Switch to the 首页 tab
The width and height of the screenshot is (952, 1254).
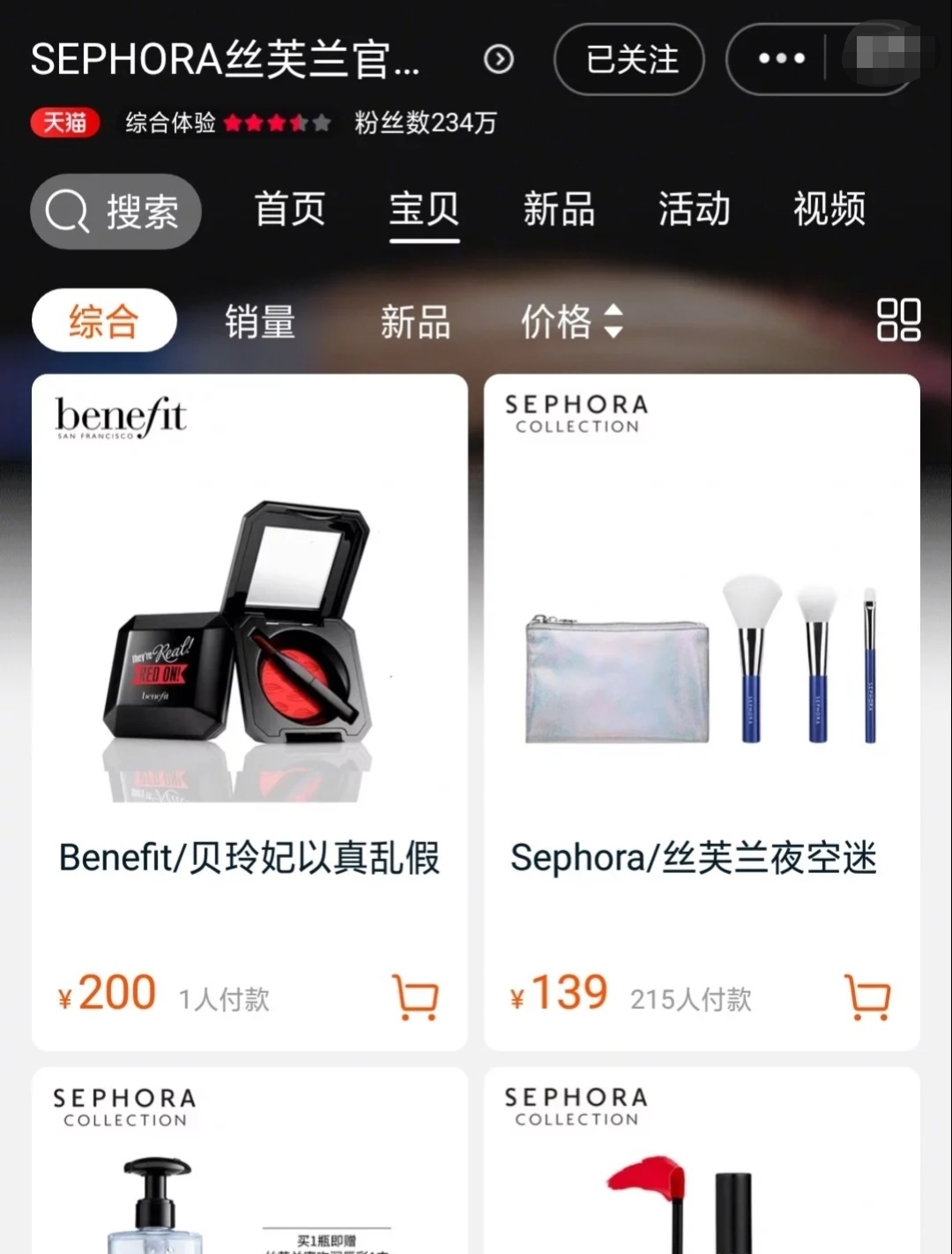289,210
